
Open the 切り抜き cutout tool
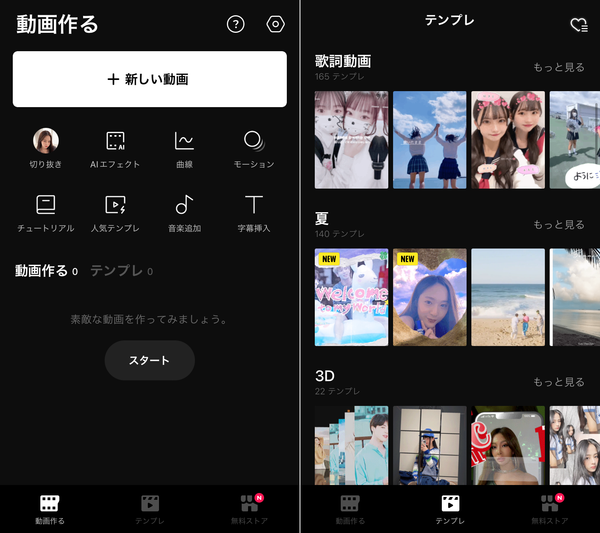[x=46, y=149]
